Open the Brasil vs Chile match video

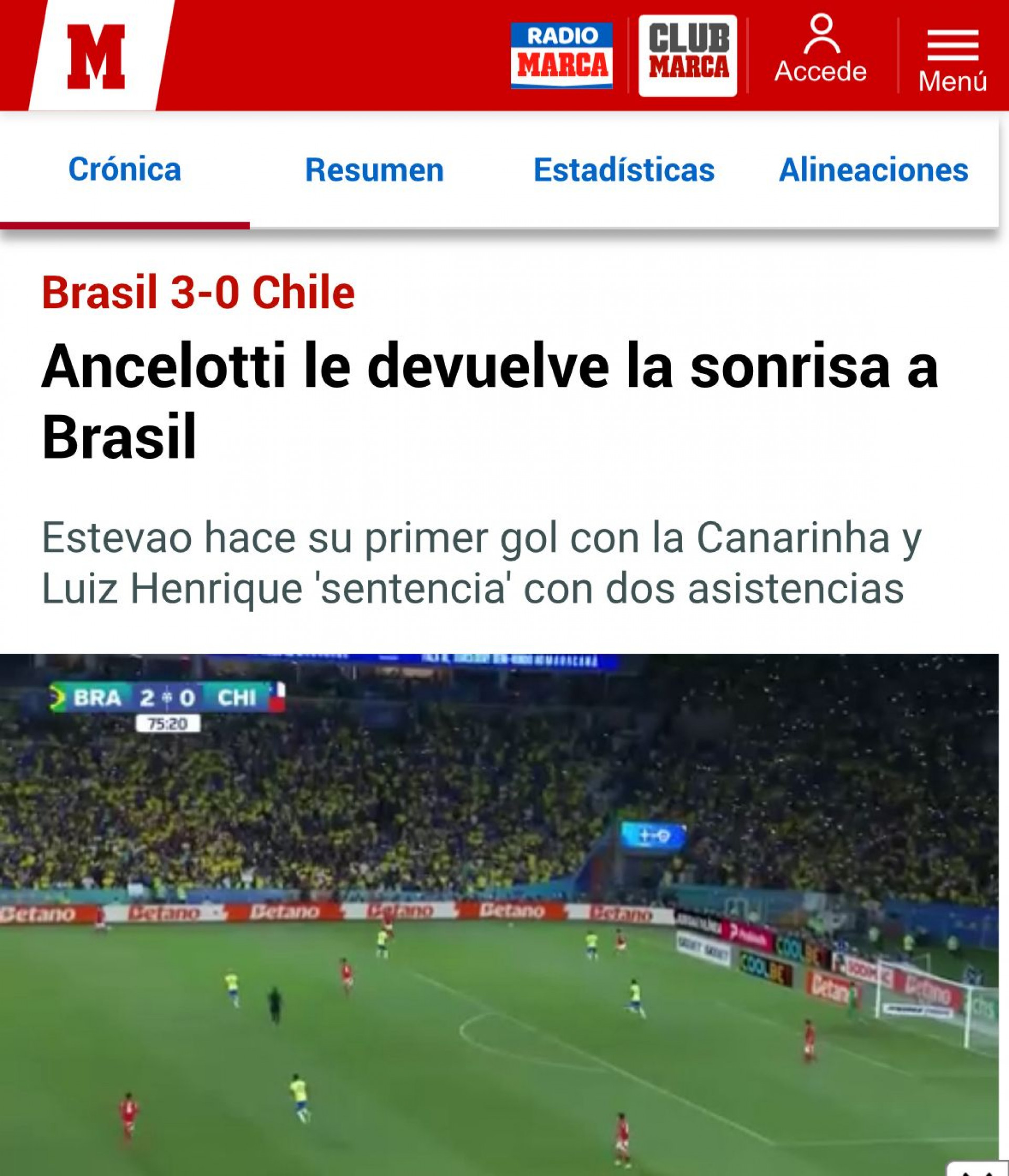pyautogui.click(x=499, y=914)
